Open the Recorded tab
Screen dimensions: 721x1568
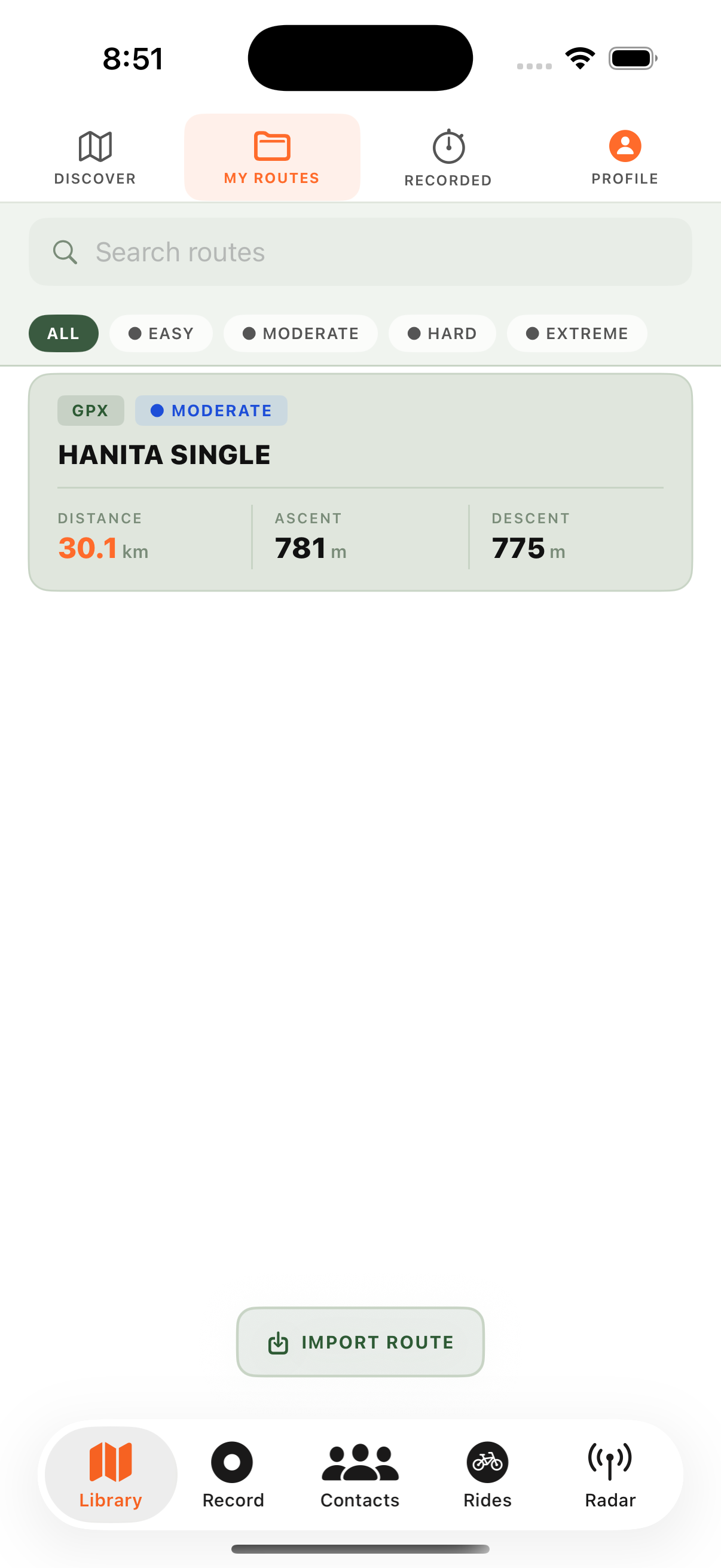(448, 158)
